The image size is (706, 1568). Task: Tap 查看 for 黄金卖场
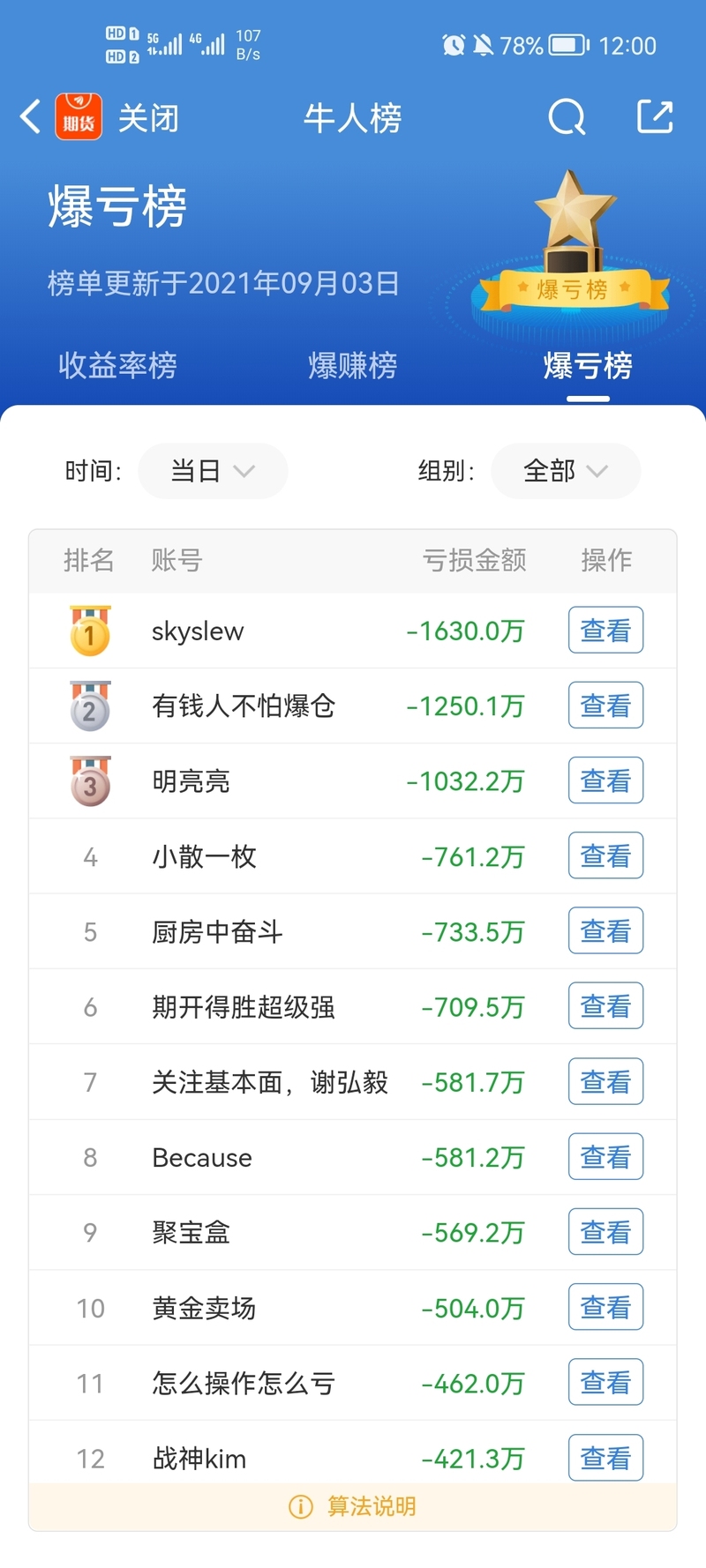coord(605,1307)
